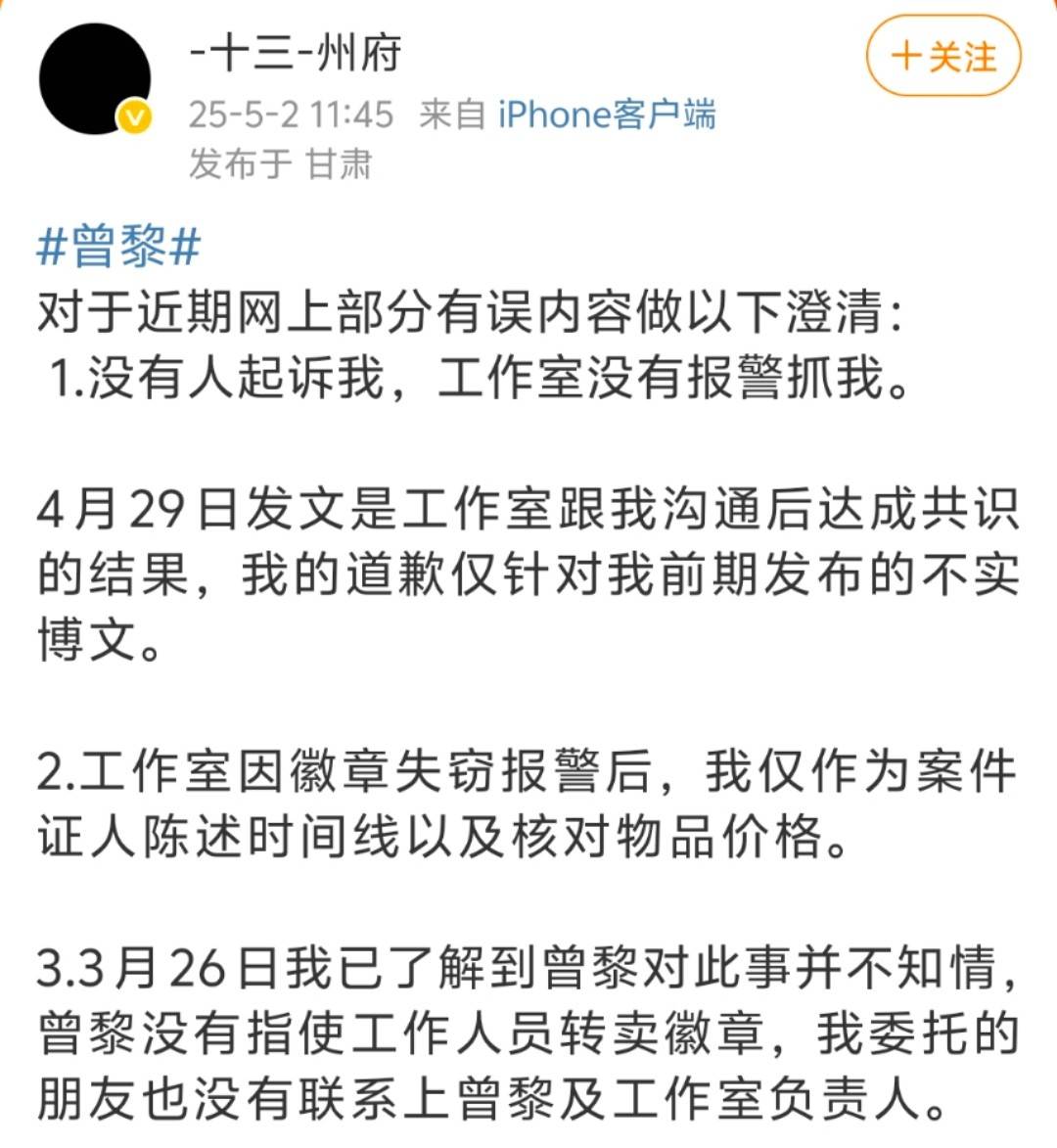Image resolution: width=1057 pixels, height=1148 pixels.
Task: Open the iPhone客户端 source link
Action: point(607,115)
